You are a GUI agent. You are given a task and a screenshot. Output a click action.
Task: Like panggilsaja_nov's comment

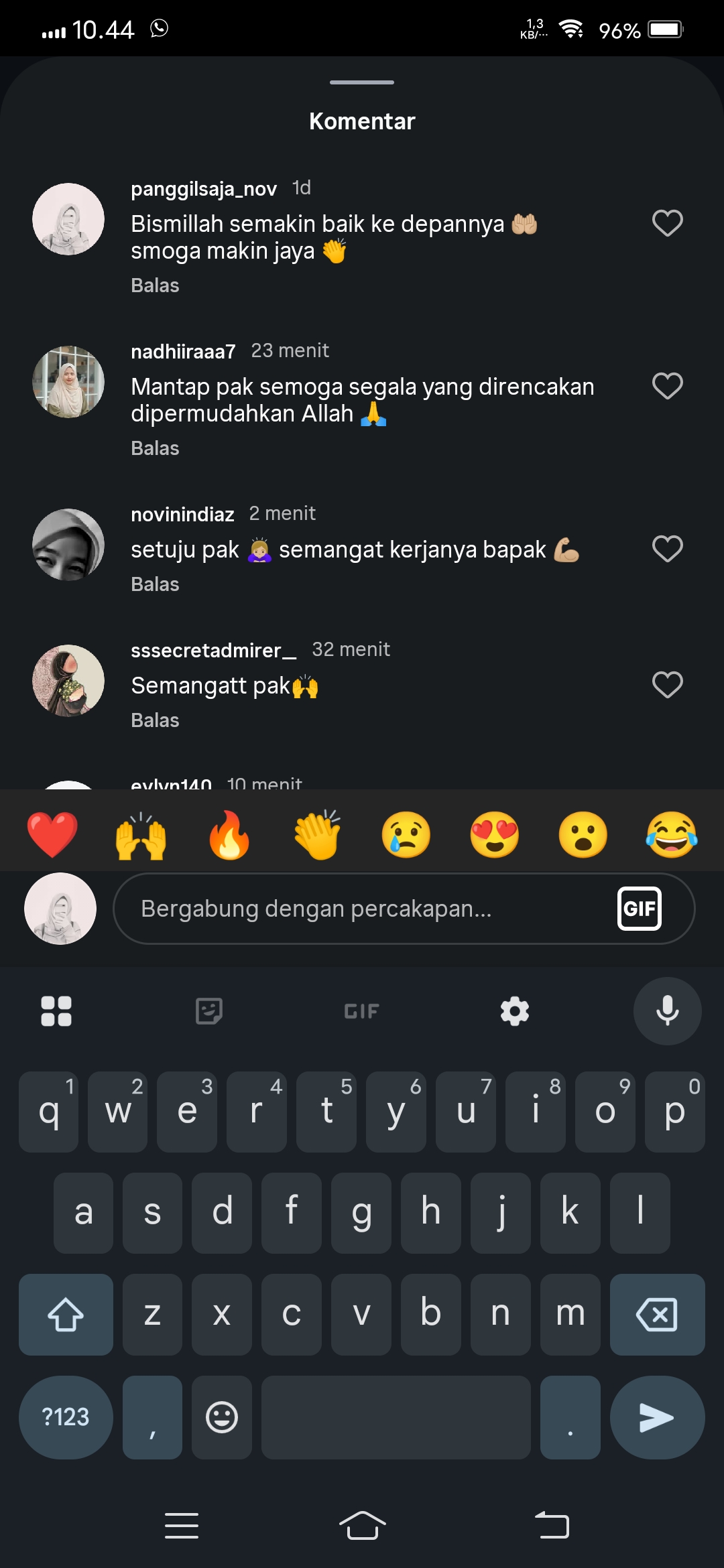coord(667,223)
